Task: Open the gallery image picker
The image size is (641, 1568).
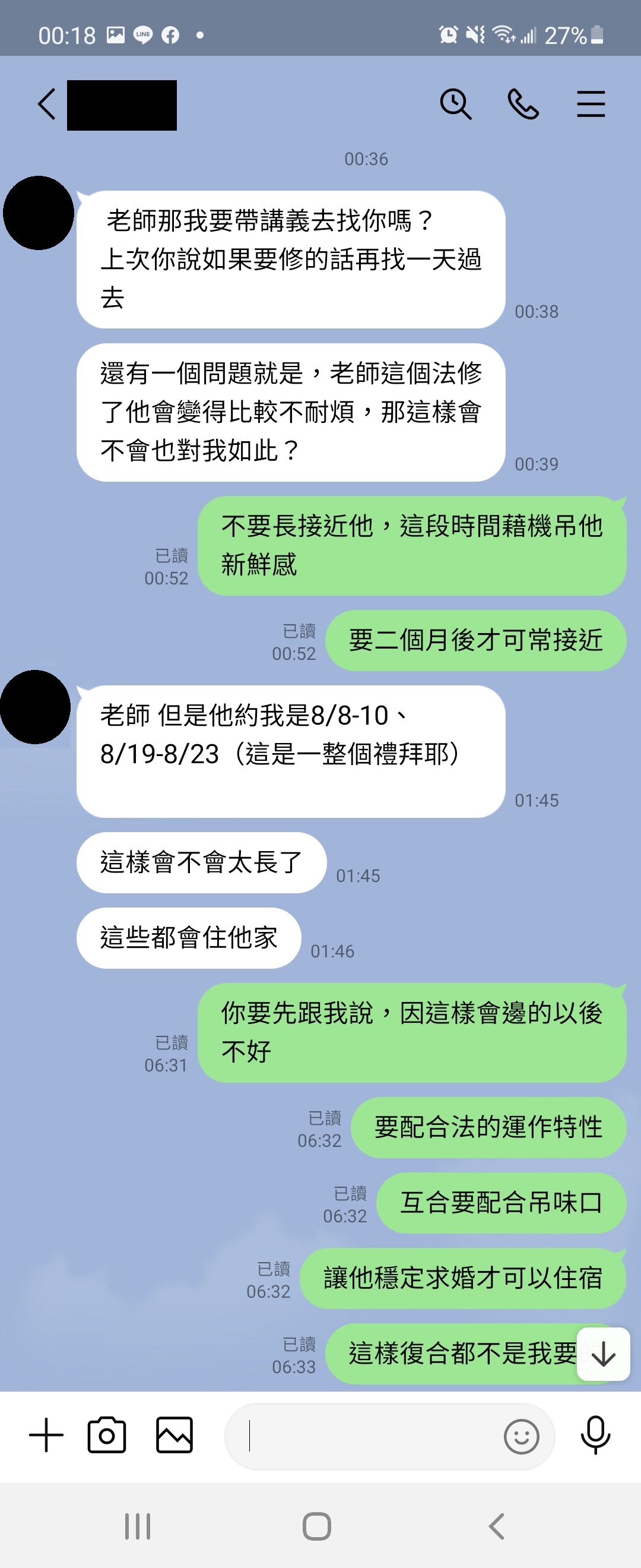Action: [x=174, y=1435]
